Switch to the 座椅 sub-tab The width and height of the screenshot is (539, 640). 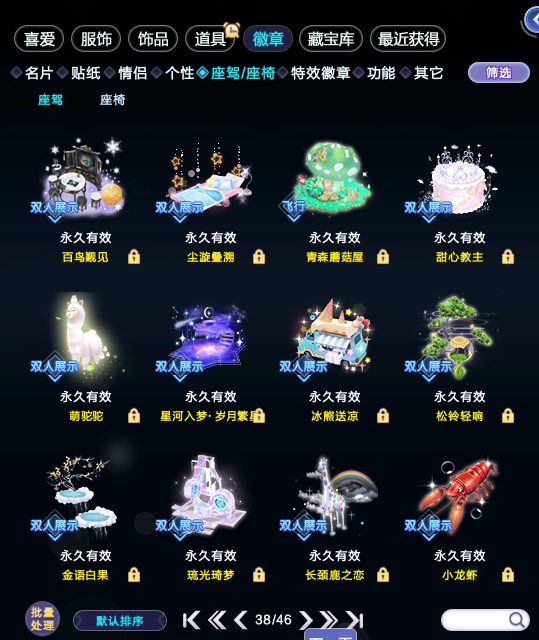tap(112, 100)
